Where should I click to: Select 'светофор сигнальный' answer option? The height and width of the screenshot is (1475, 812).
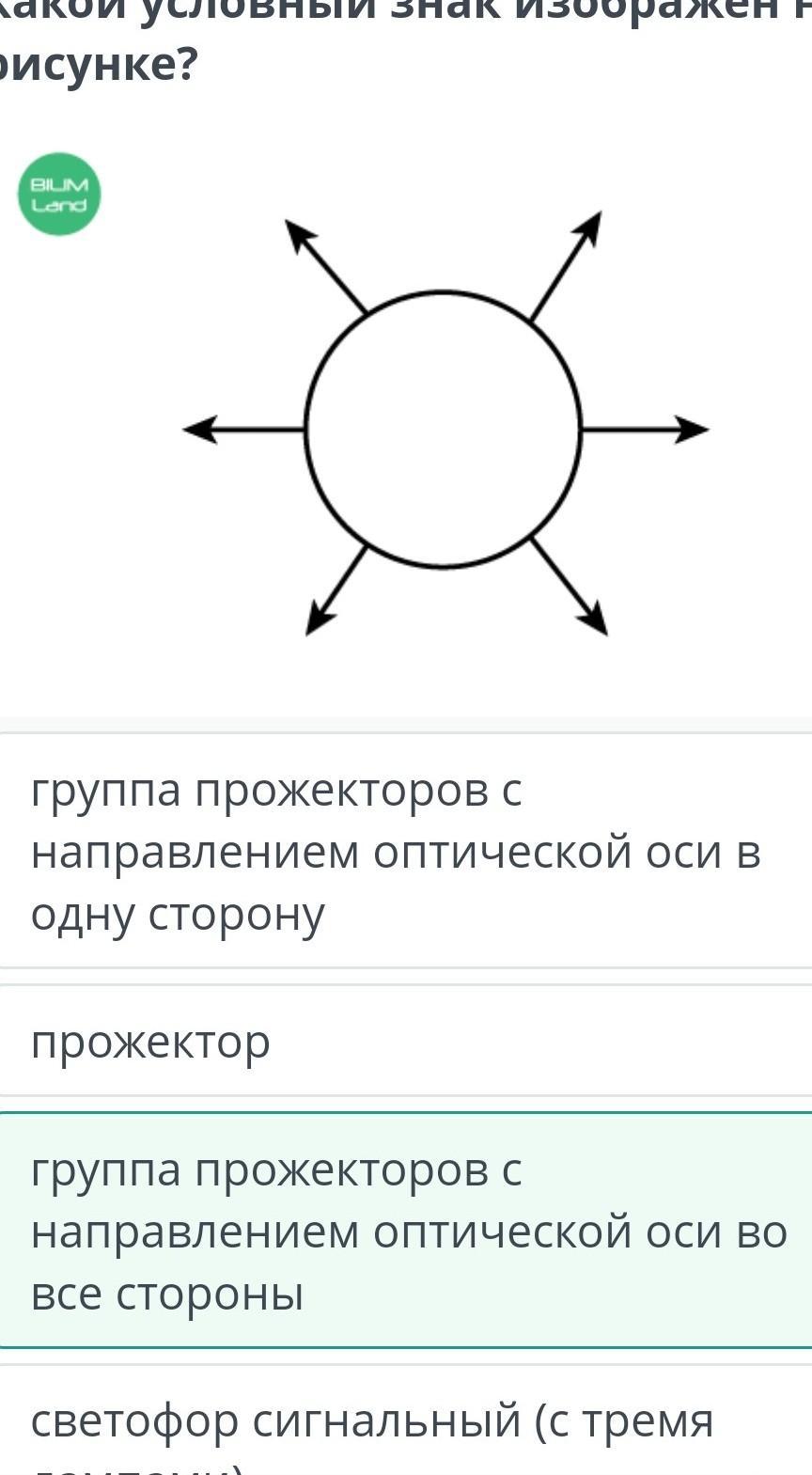406,1420
